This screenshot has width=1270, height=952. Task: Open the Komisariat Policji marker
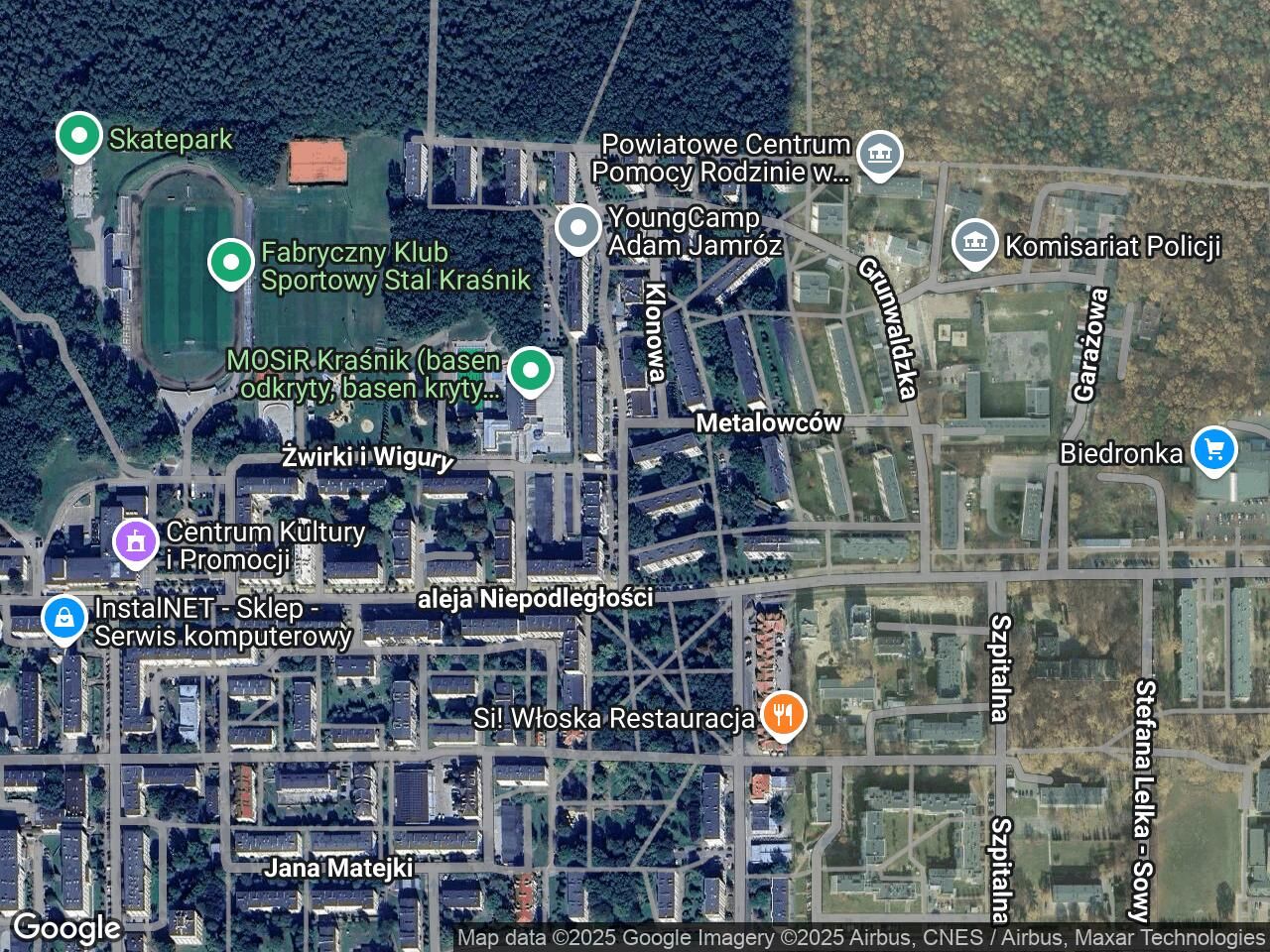click(x=974, y=242)
